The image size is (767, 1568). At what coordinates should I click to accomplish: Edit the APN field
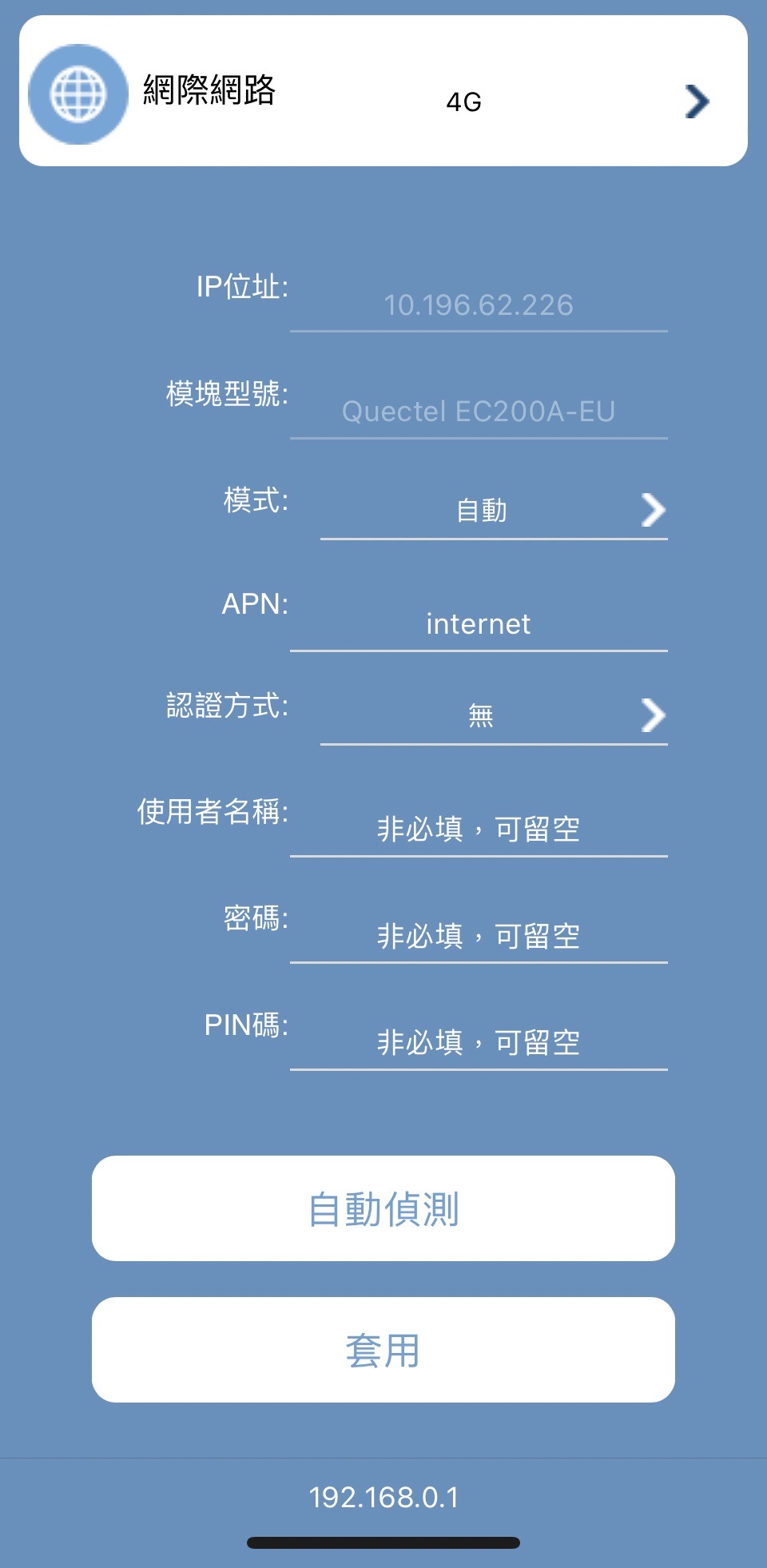click(478, 624)
